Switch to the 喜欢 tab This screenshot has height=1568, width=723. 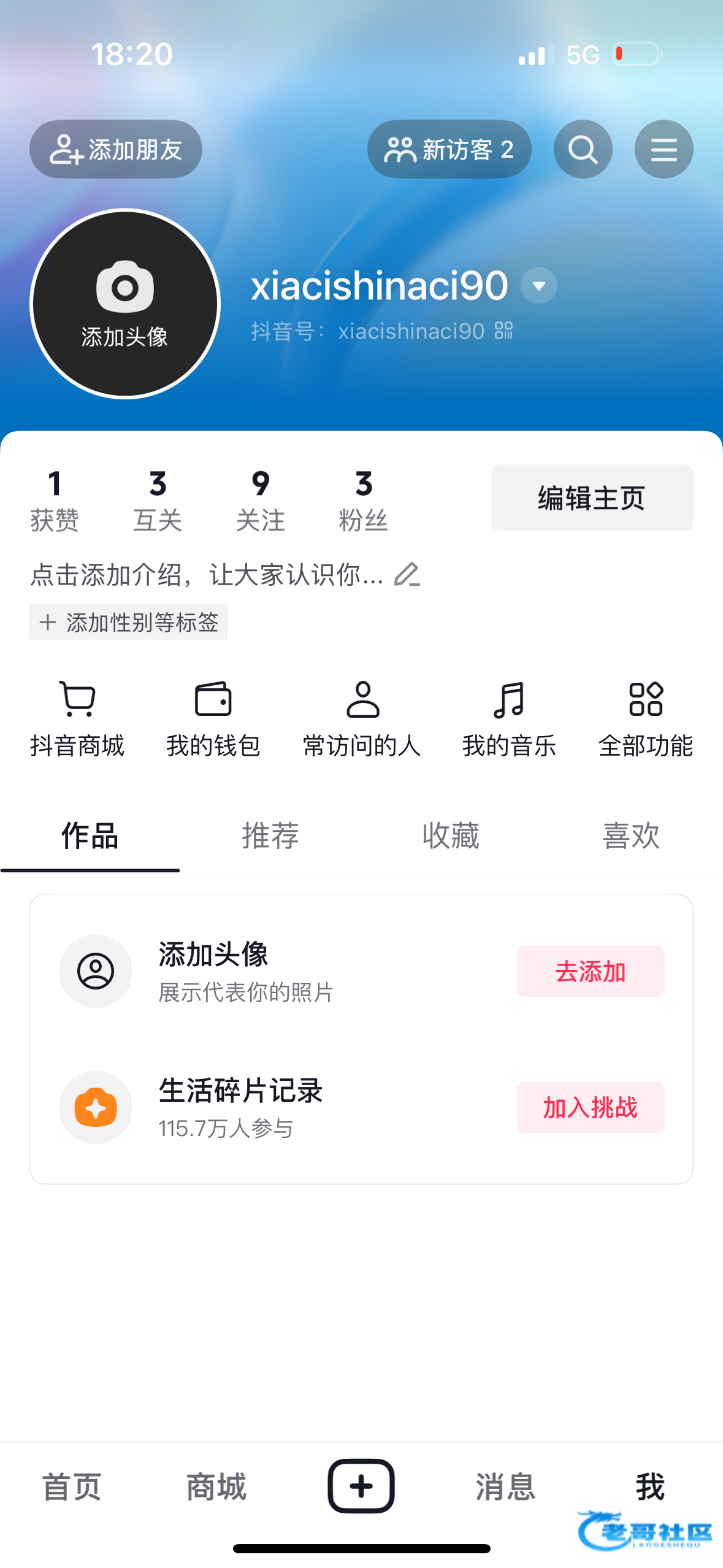[631, 836]
